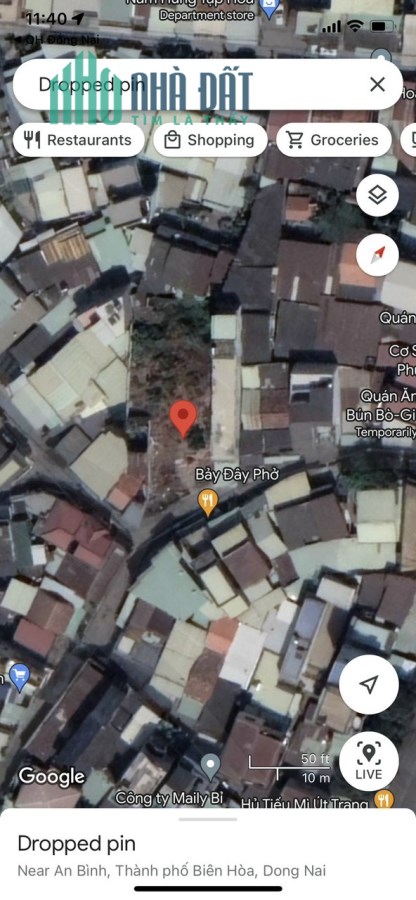
Task: Open the Công ty Maily Bỉ marker
Action: click(x=211, y=767)
